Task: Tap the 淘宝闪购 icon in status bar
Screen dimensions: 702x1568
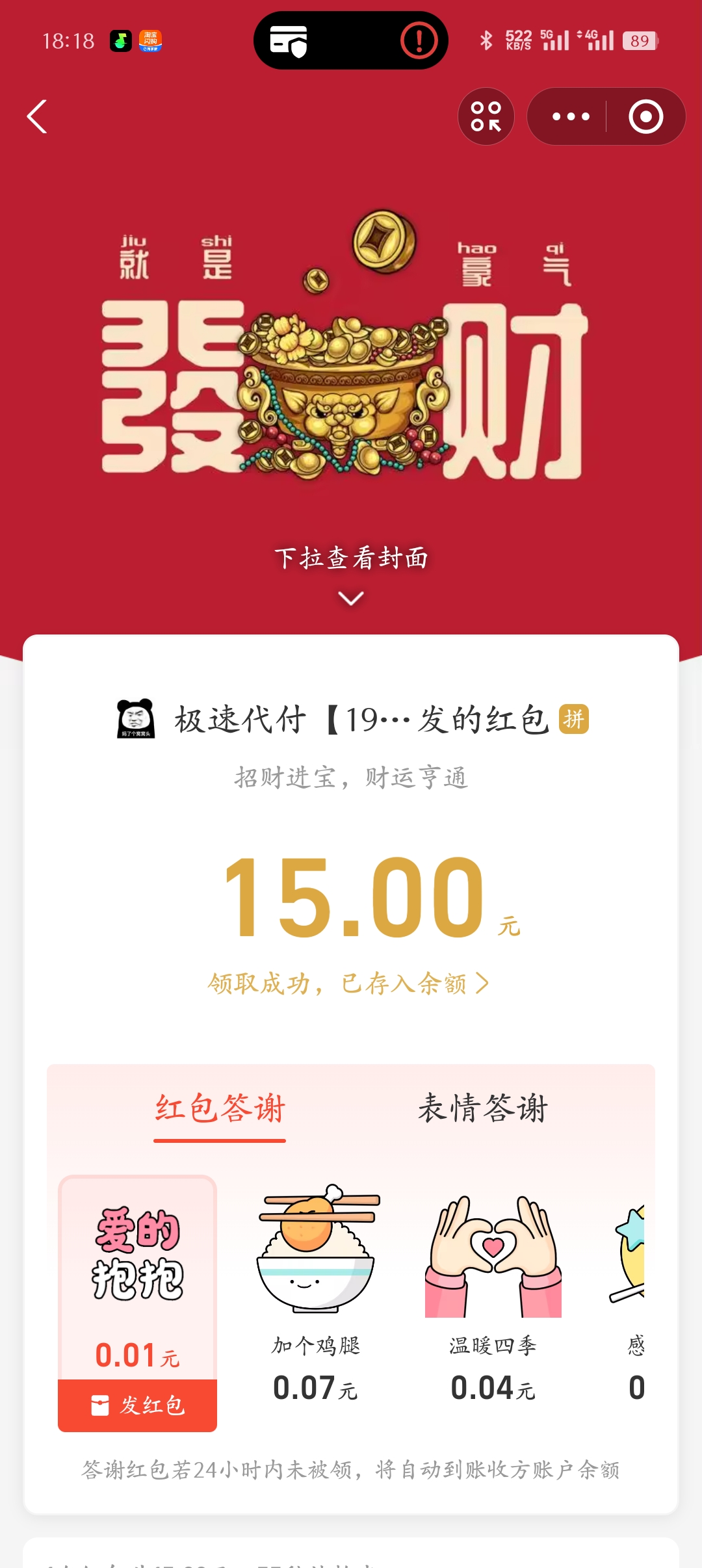Action: tap(151, 40)
